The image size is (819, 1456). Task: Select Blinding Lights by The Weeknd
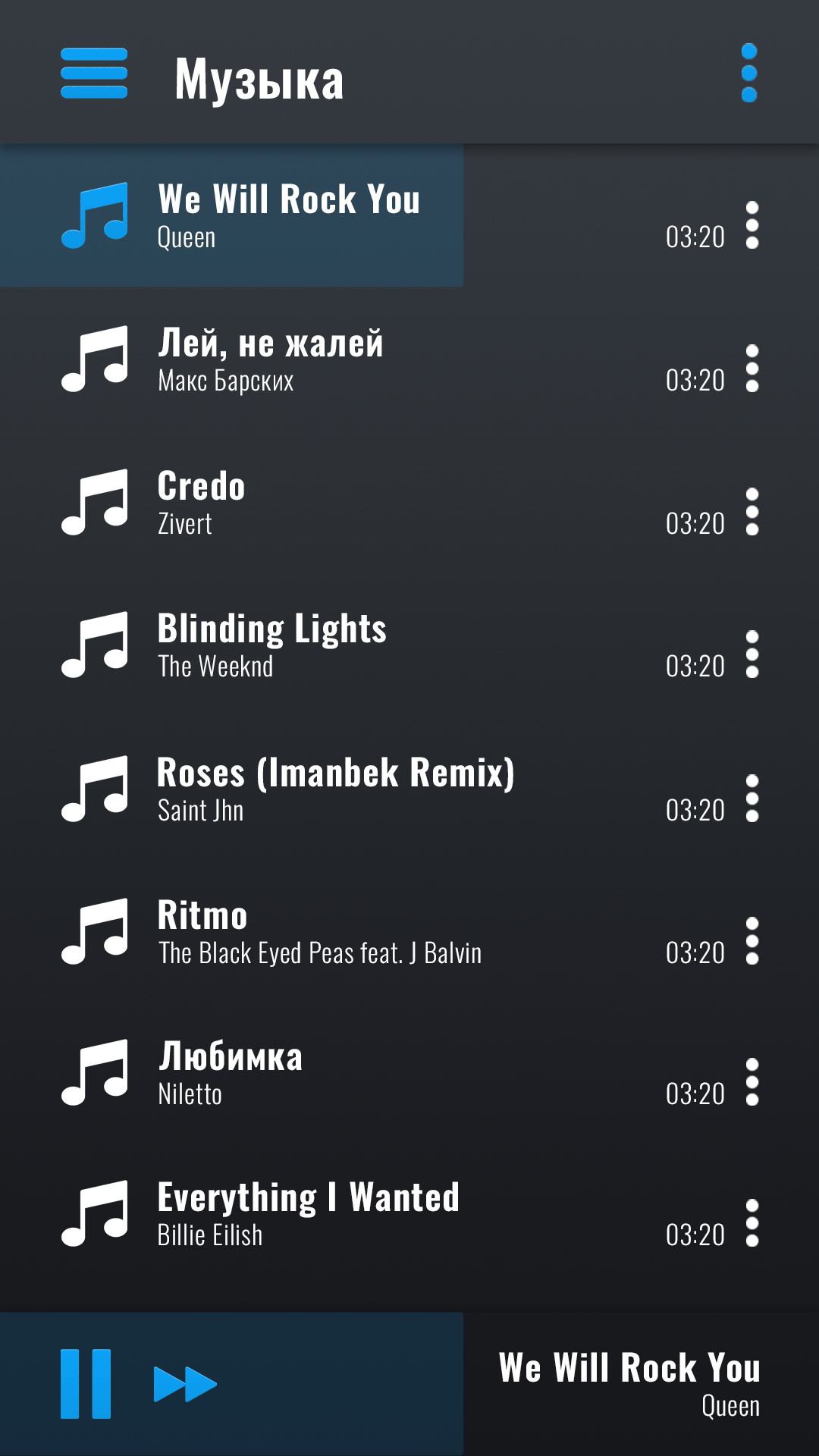pyautogui.click(x=409, y=645)
